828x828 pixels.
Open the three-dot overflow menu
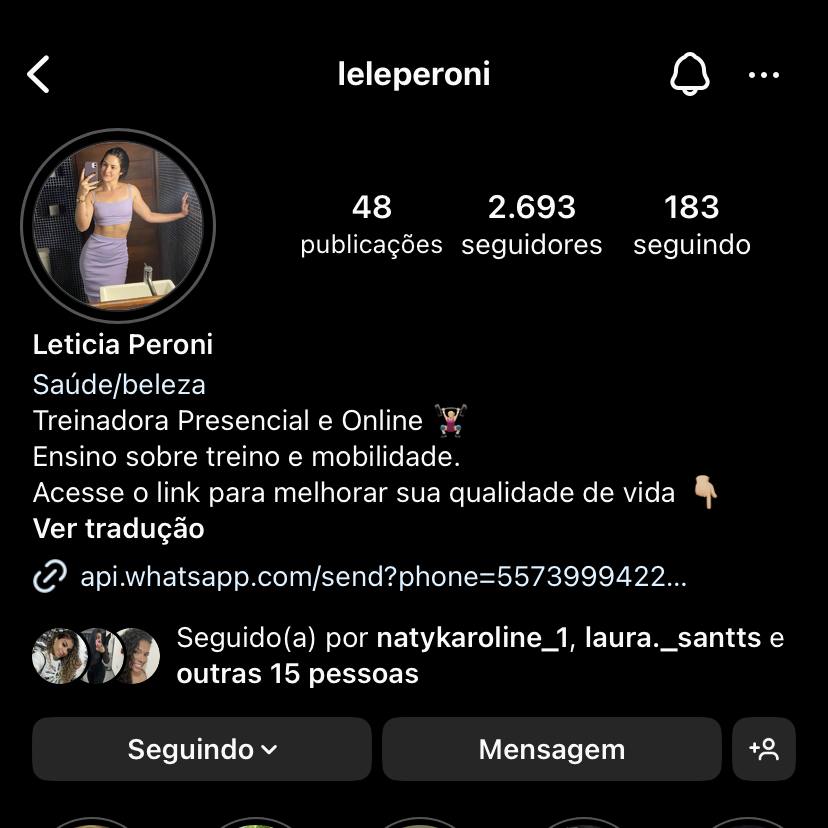pyautogui.click(x=764, y=75)
